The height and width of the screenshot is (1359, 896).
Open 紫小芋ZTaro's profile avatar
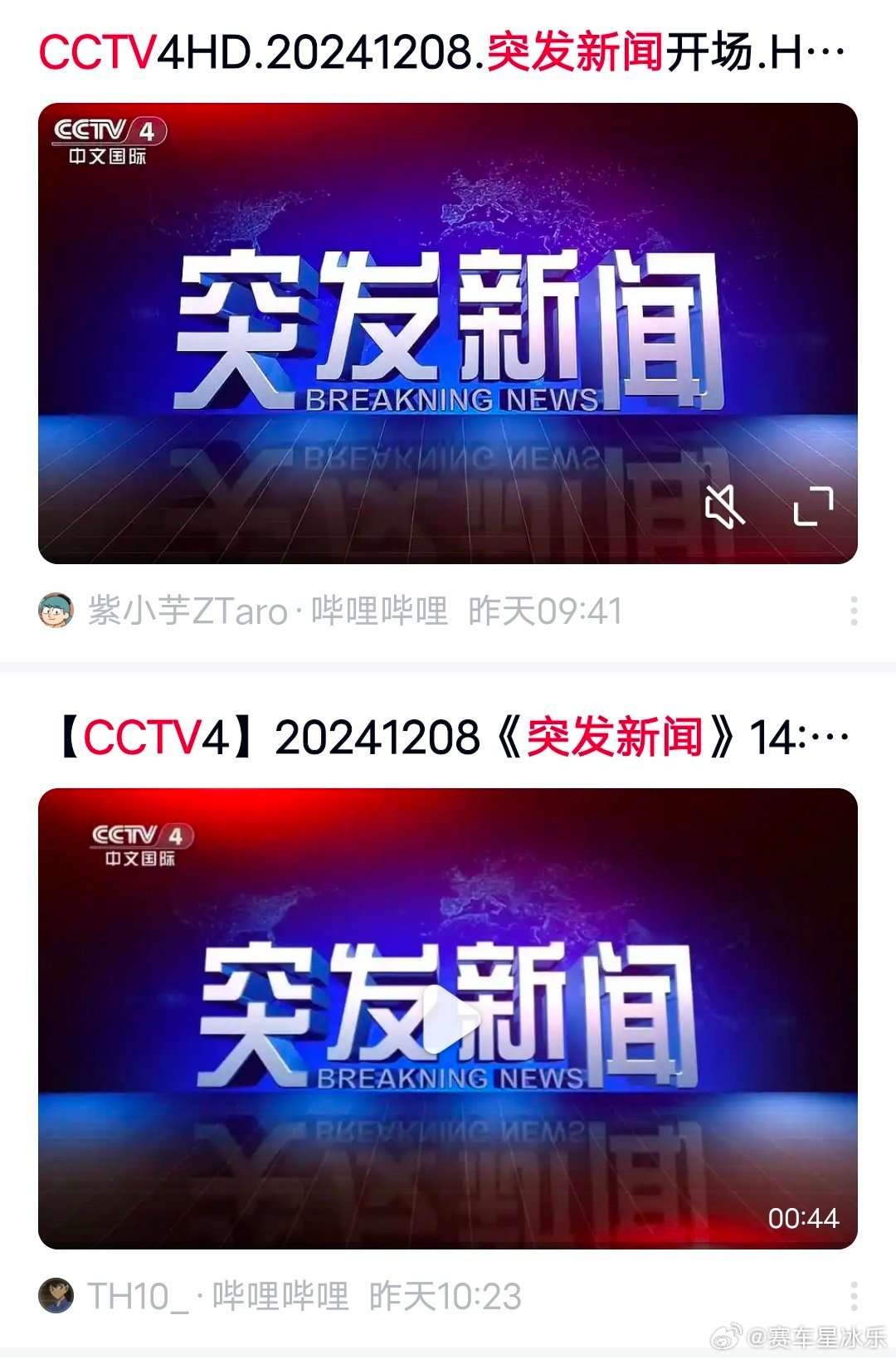point(56,611)
